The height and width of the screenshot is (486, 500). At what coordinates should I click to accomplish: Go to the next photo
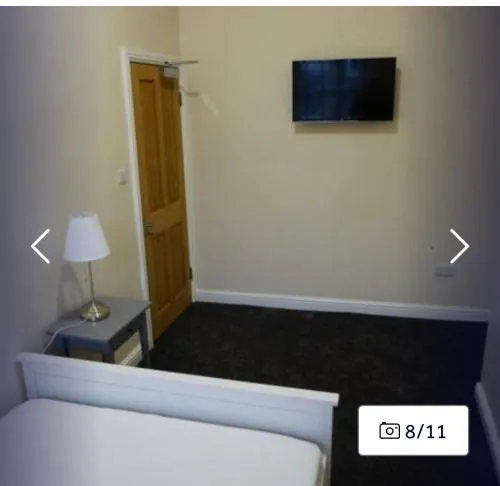(459, 246)
